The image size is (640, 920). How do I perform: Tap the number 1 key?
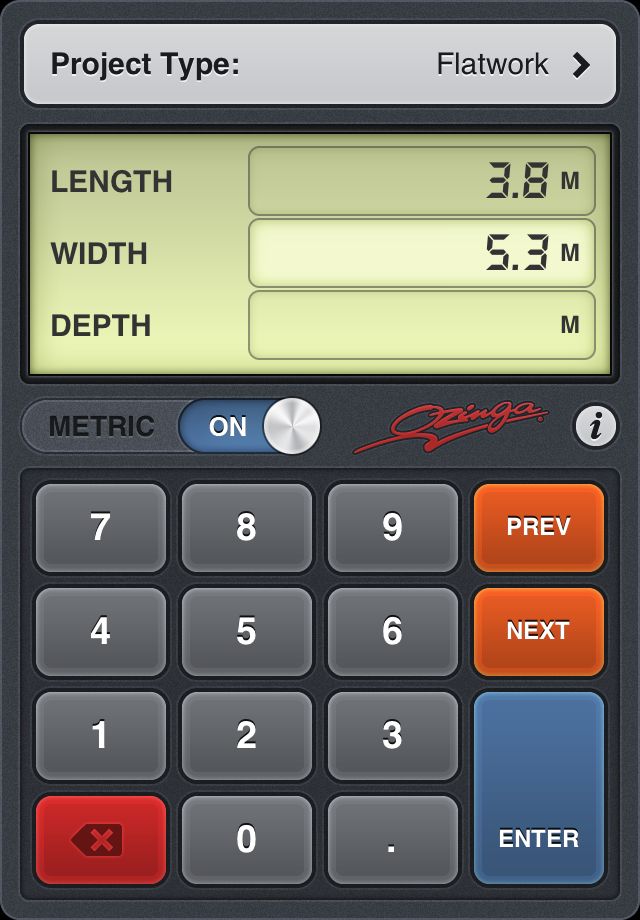tap(101, 735)
